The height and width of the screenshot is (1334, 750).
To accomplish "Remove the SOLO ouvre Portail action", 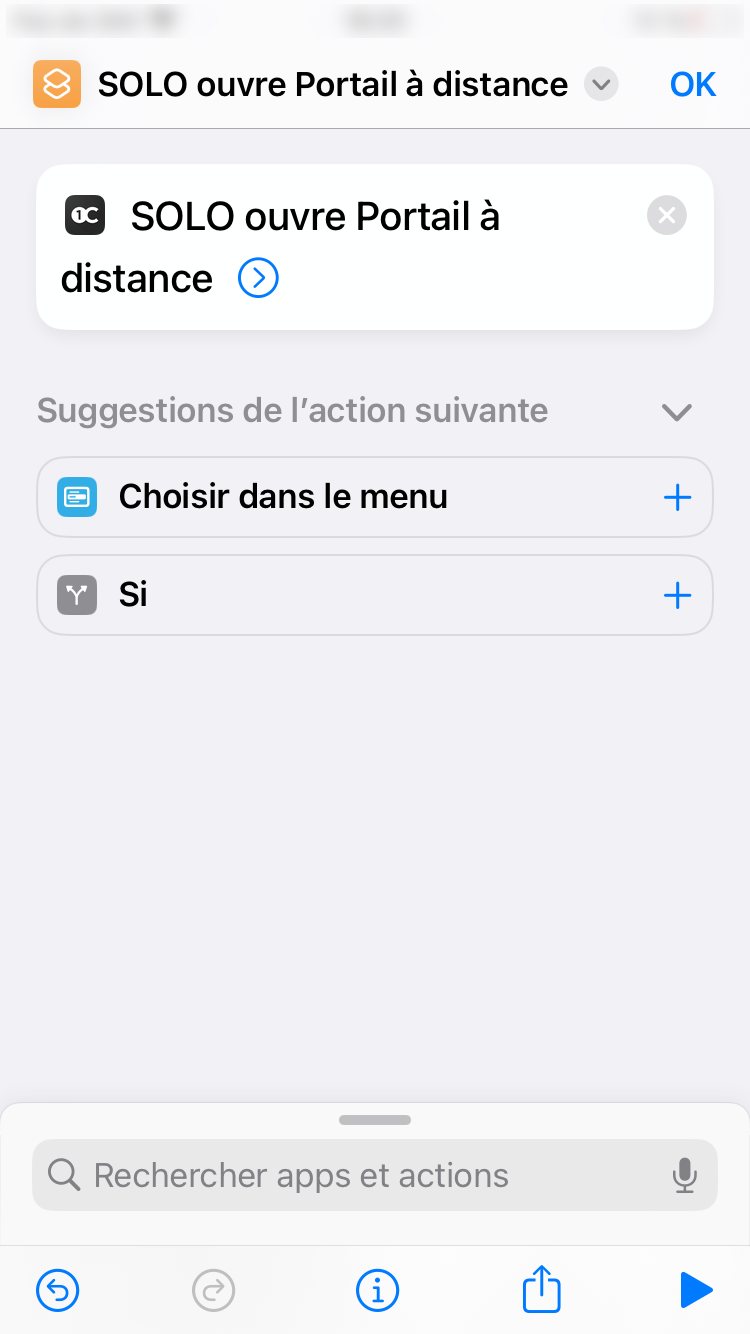I will point(667,215).
